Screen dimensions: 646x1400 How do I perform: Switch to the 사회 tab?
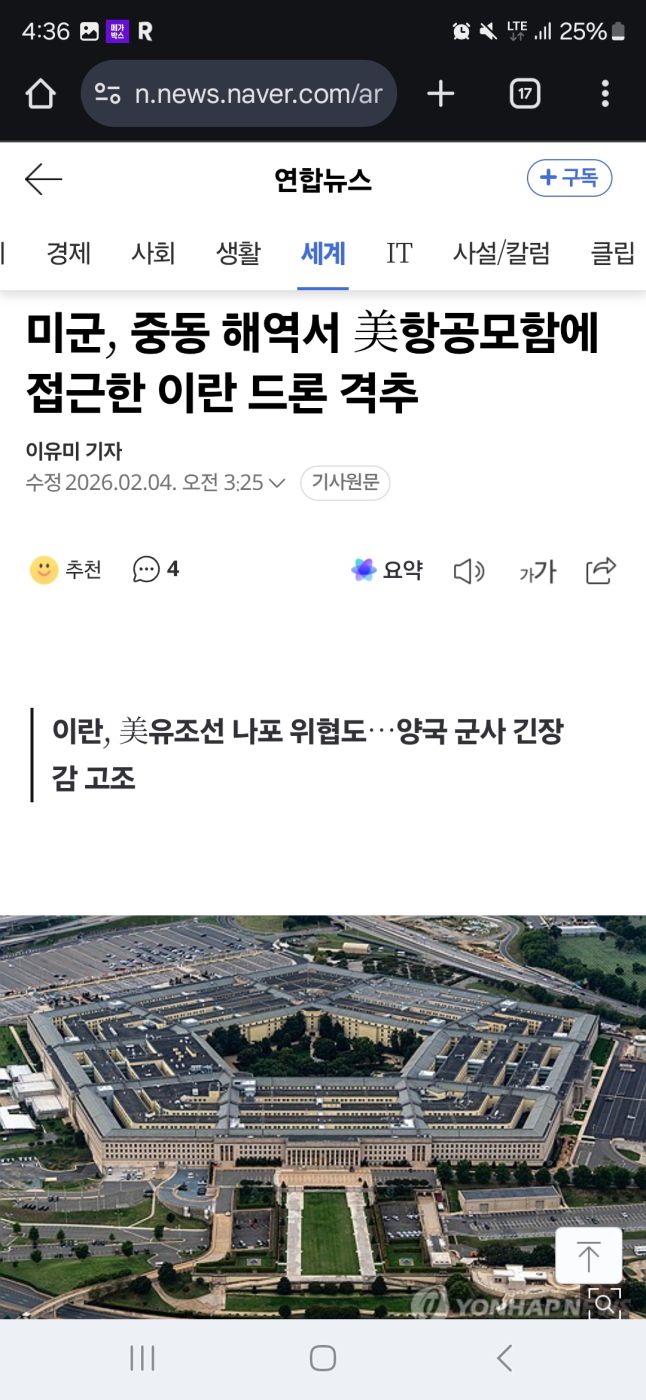pos(153,254)
